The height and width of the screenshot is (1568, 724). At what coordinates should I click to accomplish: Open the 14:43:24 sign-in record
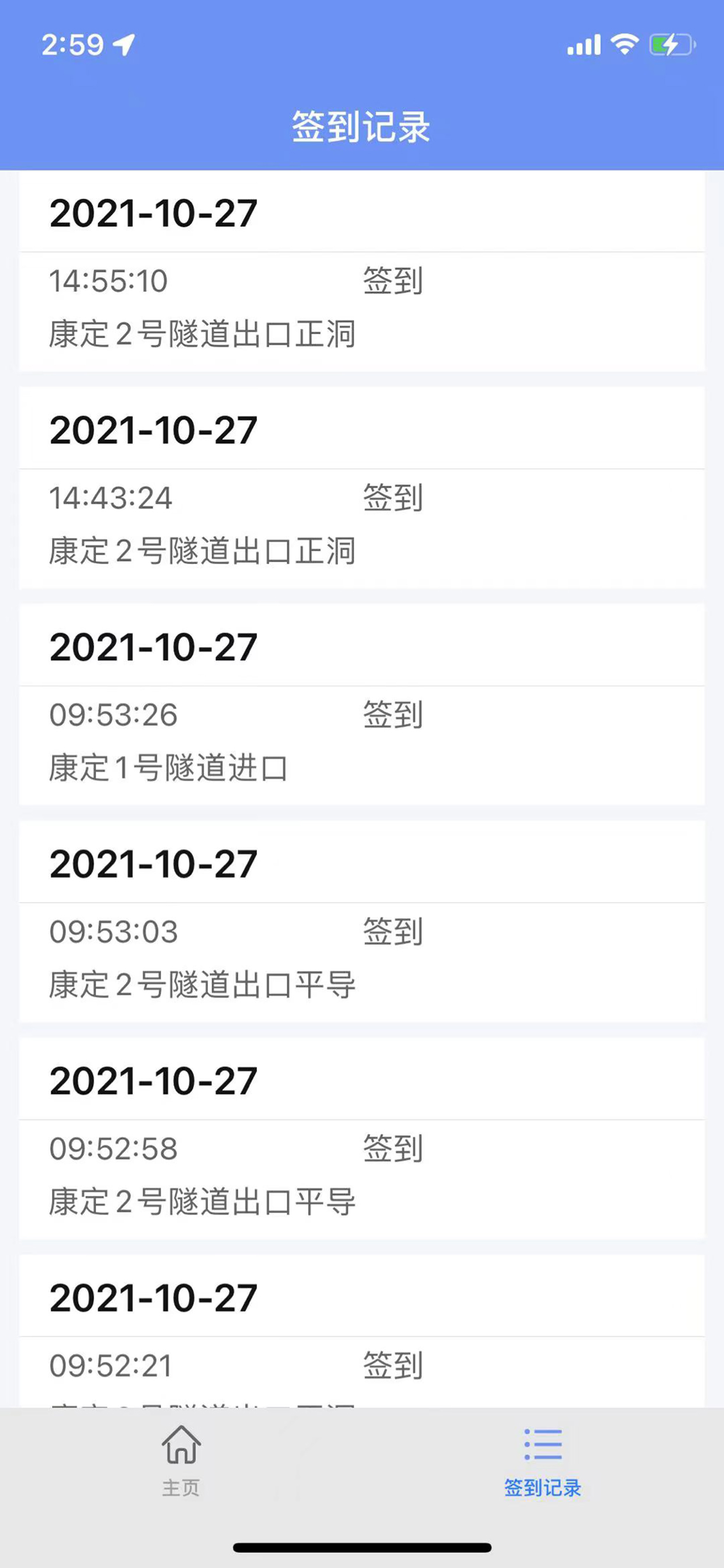coord(362,488)
